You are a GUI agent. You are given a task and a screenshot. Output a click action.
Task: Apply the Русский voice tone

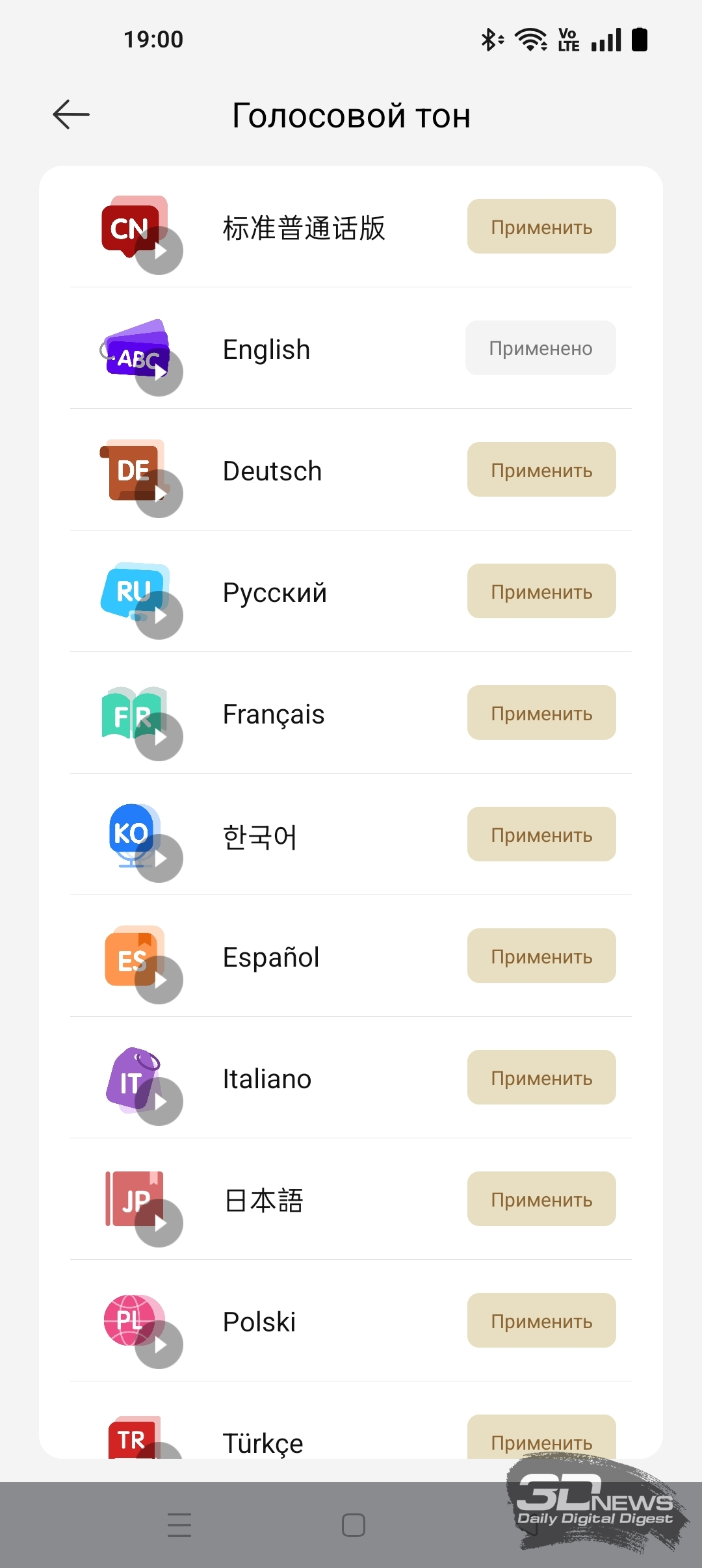point(541,592)
